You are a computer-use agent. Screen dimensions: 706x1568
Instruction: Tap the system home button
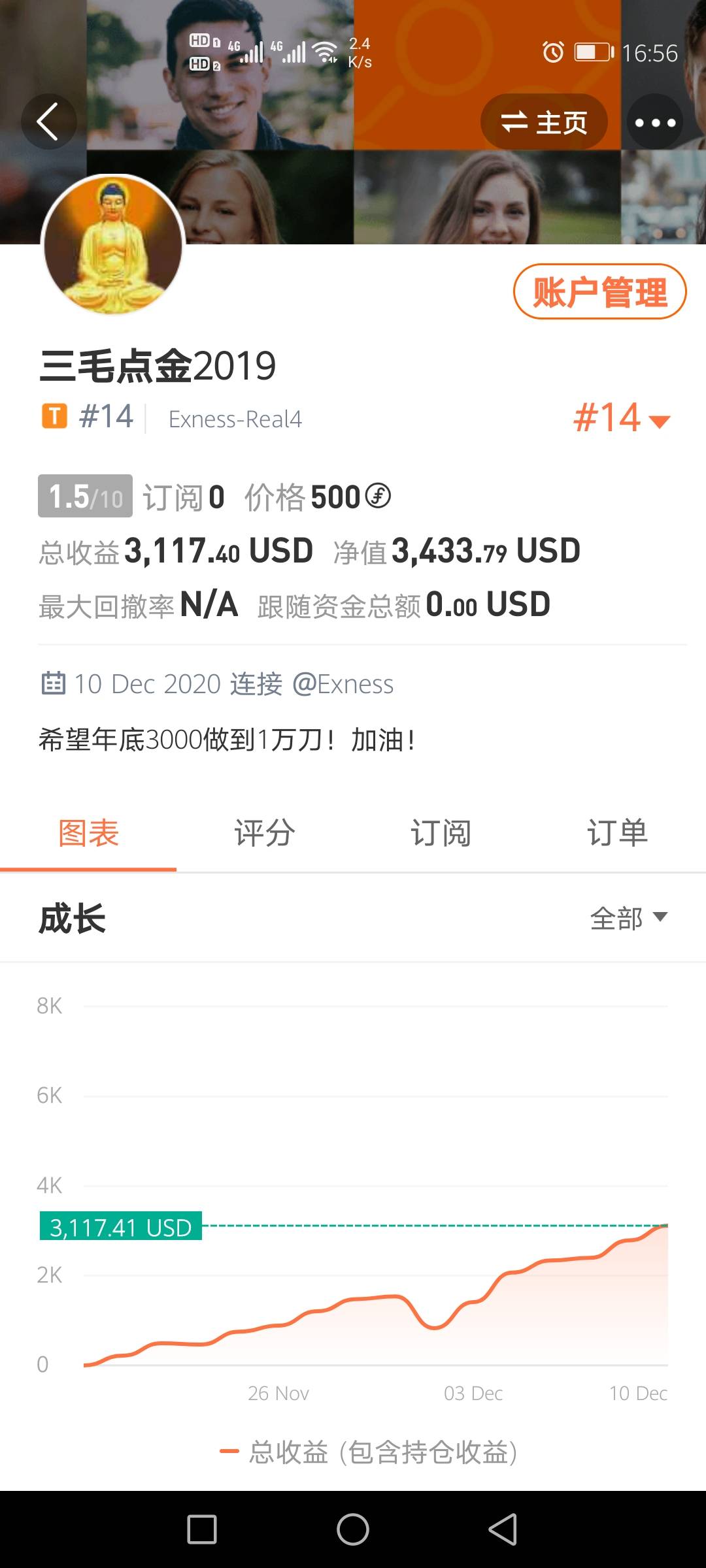pos(353,1529)
